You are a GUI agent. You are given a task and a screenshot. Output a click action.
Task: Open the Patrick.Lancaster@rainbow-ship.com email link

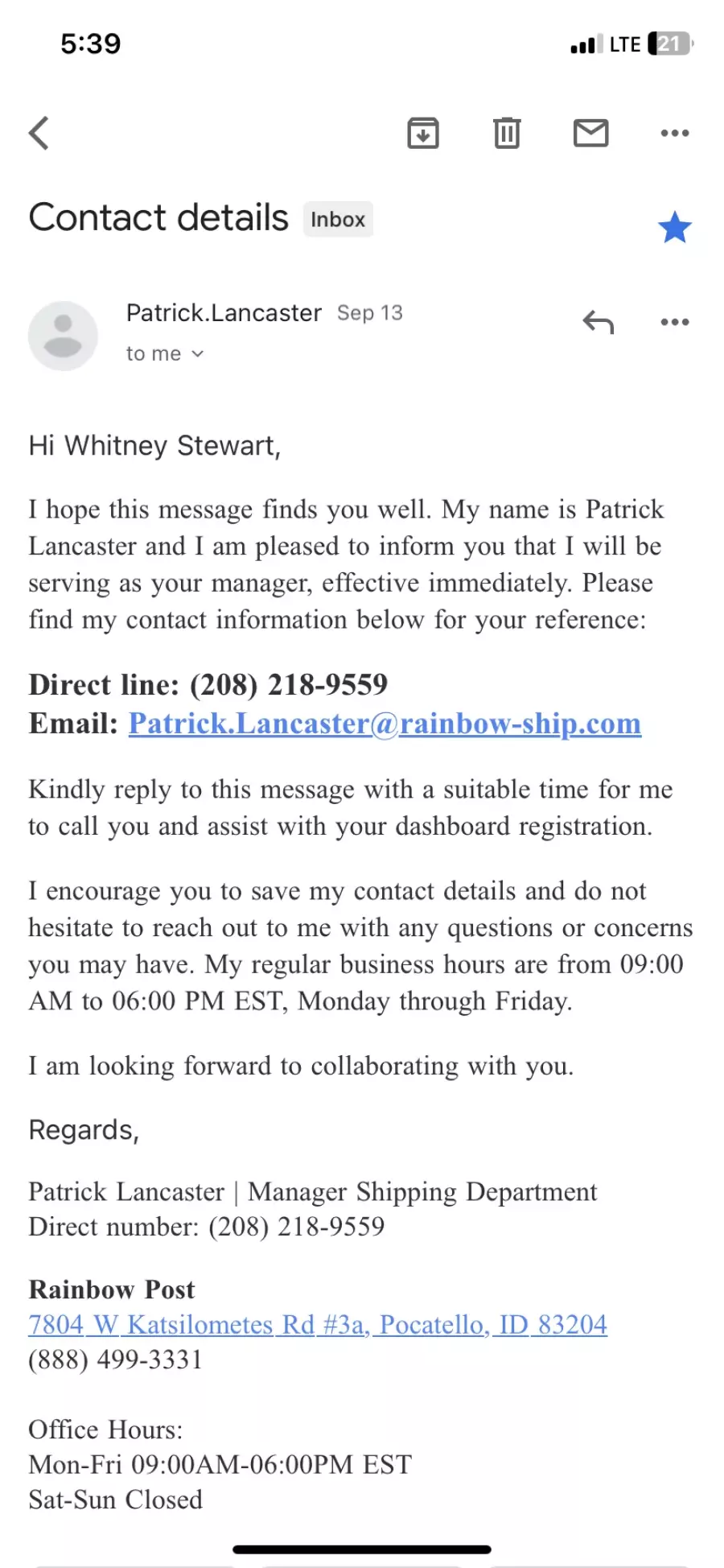click(x=385, y=724)
